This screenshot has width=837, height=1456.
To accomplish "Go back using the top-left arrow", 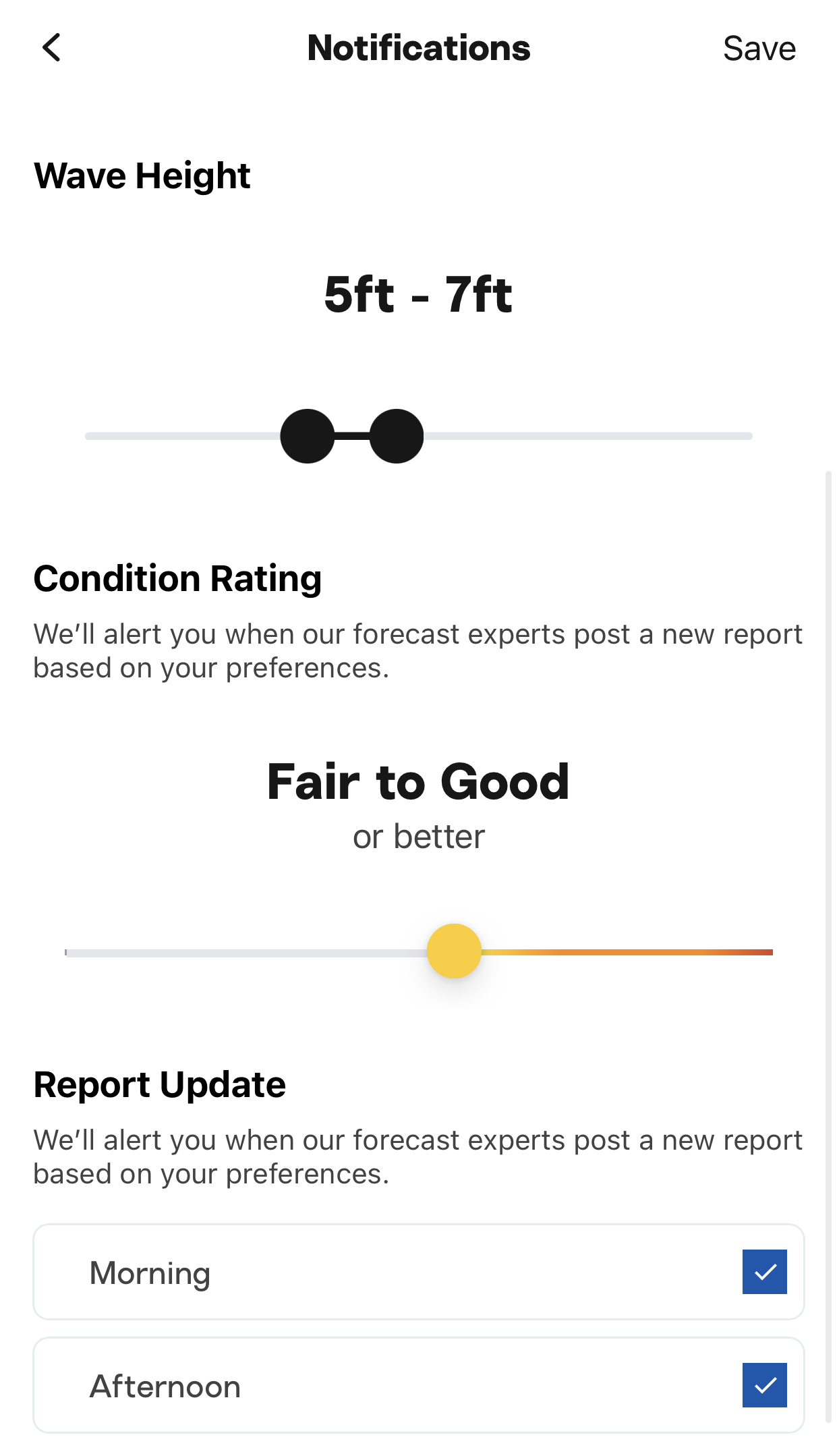I will click(51, 48).
